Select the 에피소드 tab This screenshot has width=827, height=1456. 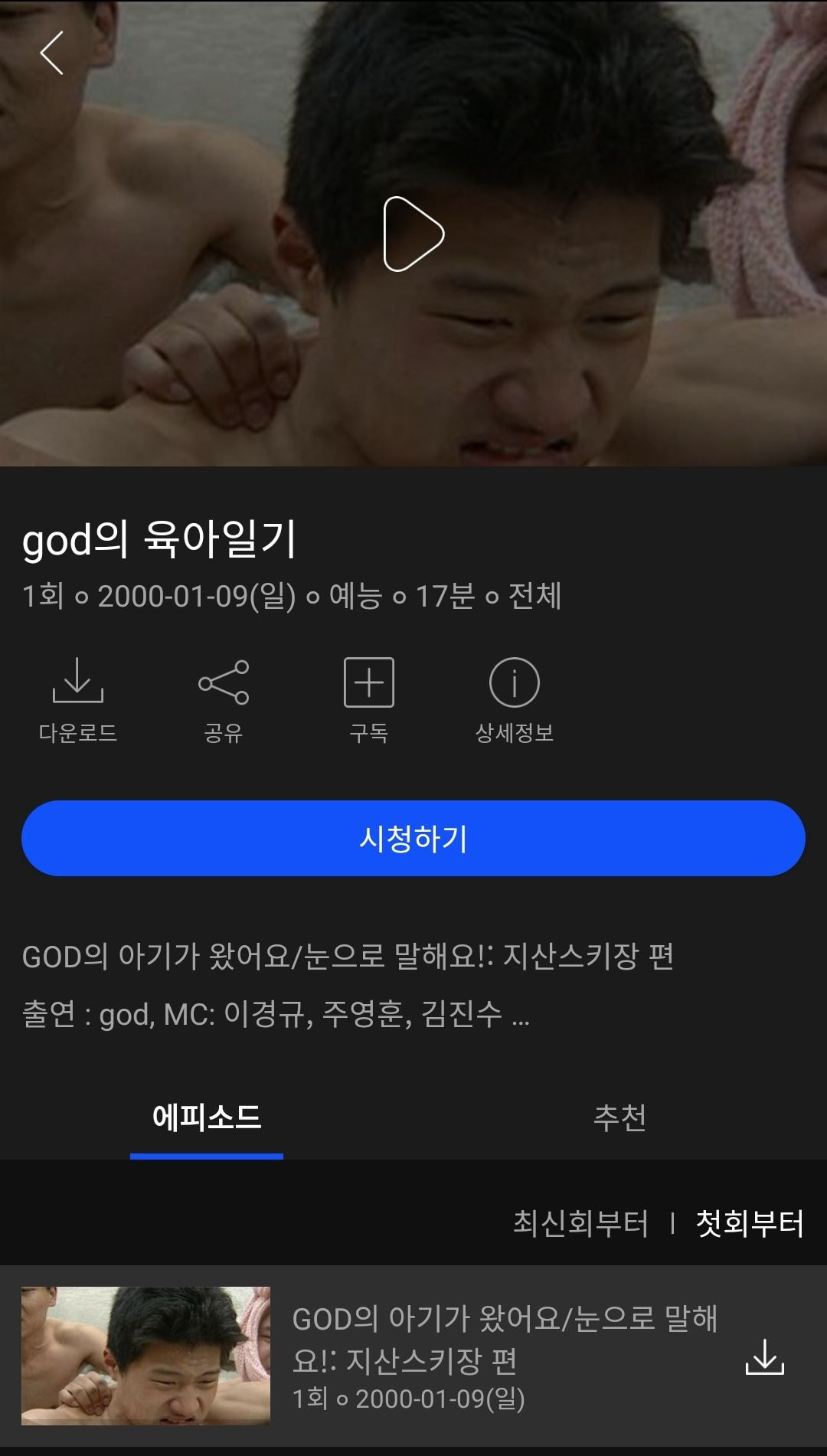(207, 1117)
